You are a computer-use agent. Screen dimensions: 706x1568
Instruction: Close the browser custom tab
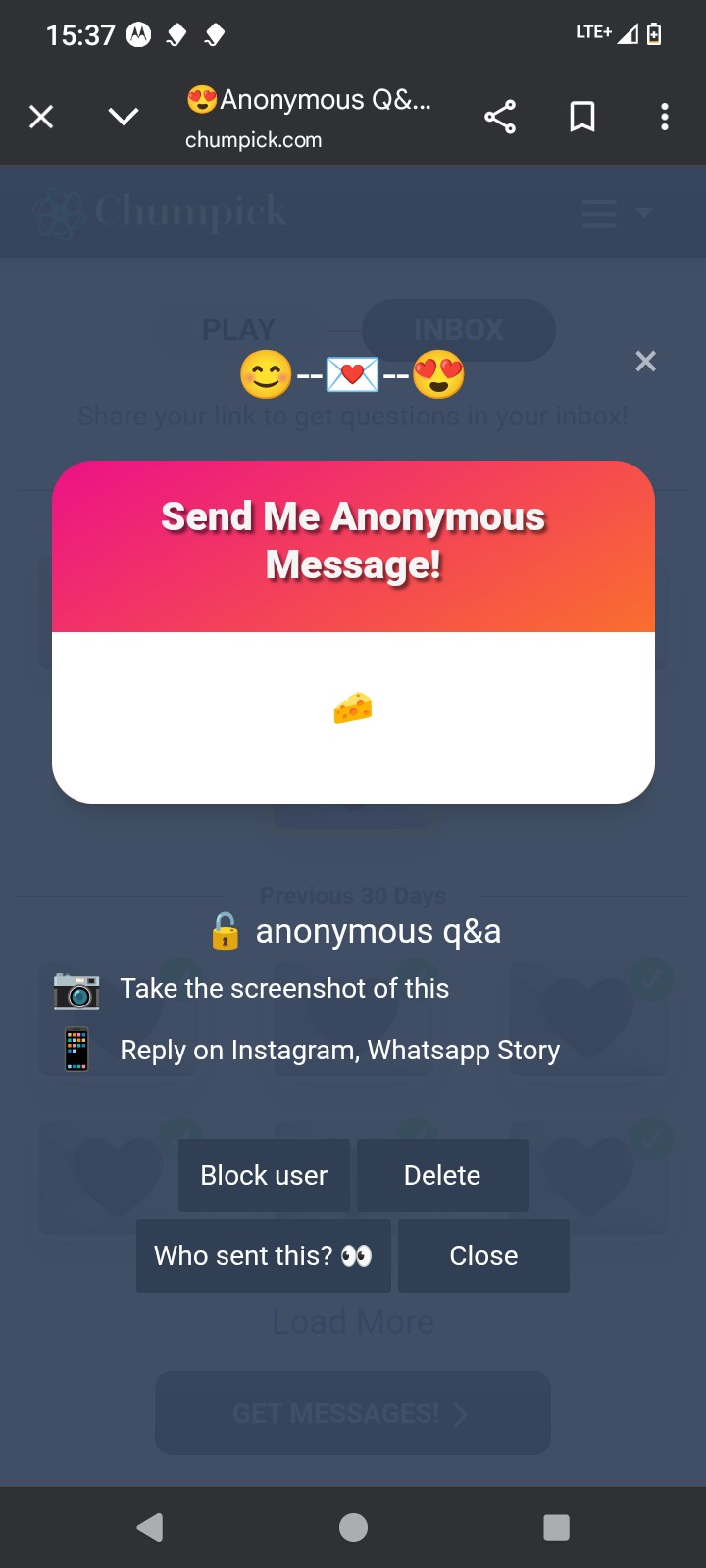click(x=41, y=118)
